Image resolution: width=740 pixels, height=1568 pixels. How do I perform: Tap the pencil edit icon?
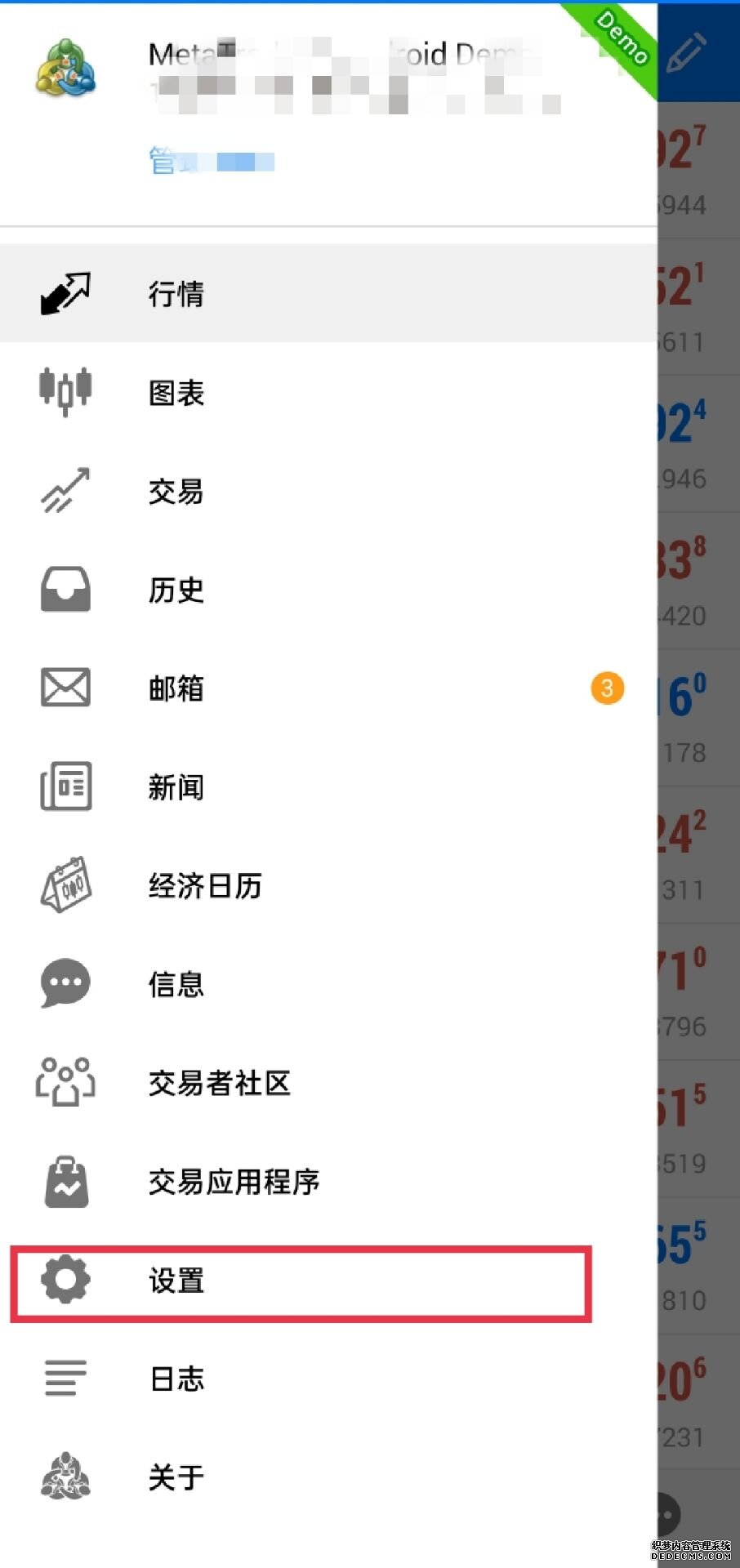pyautogui.click(x=685, y=52)
